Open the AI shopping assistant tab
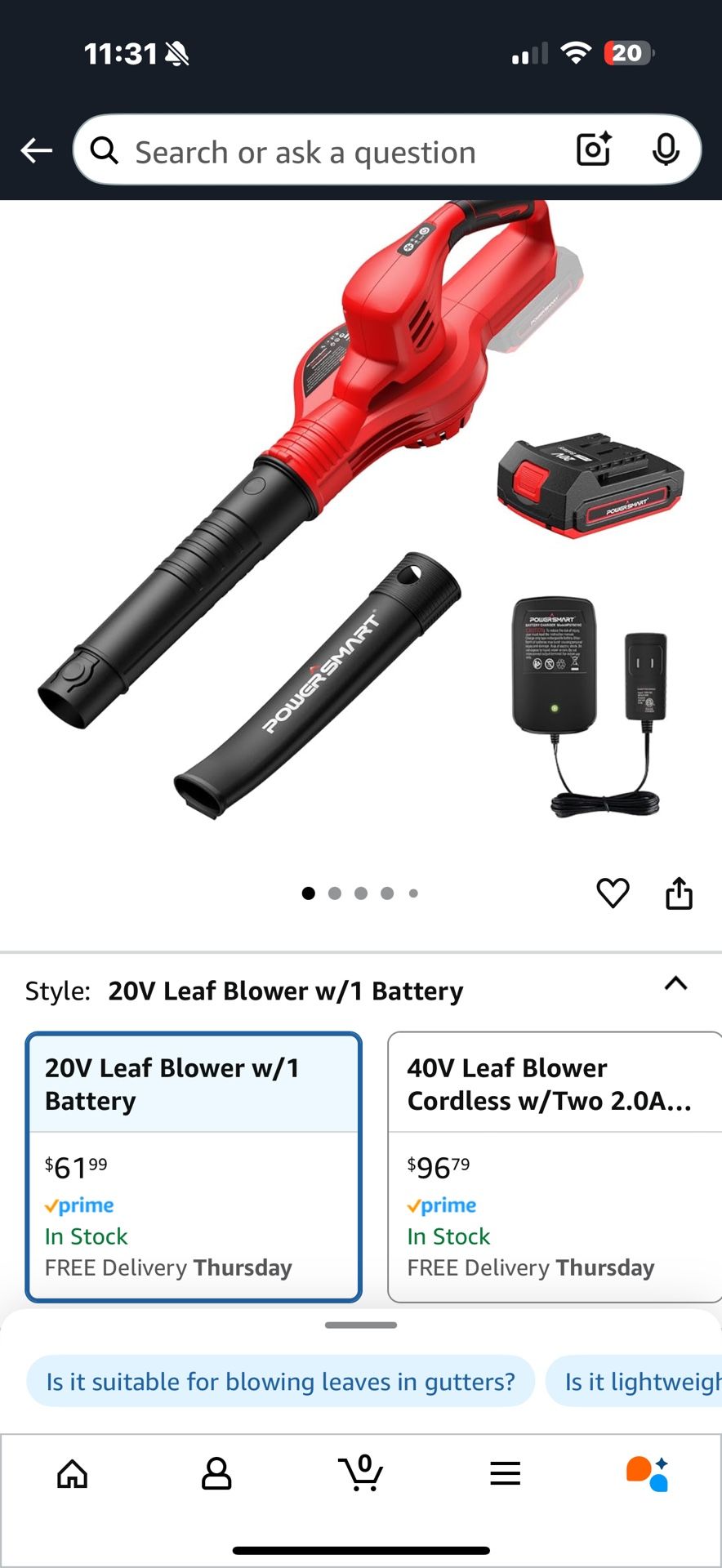 point(648,1473)
